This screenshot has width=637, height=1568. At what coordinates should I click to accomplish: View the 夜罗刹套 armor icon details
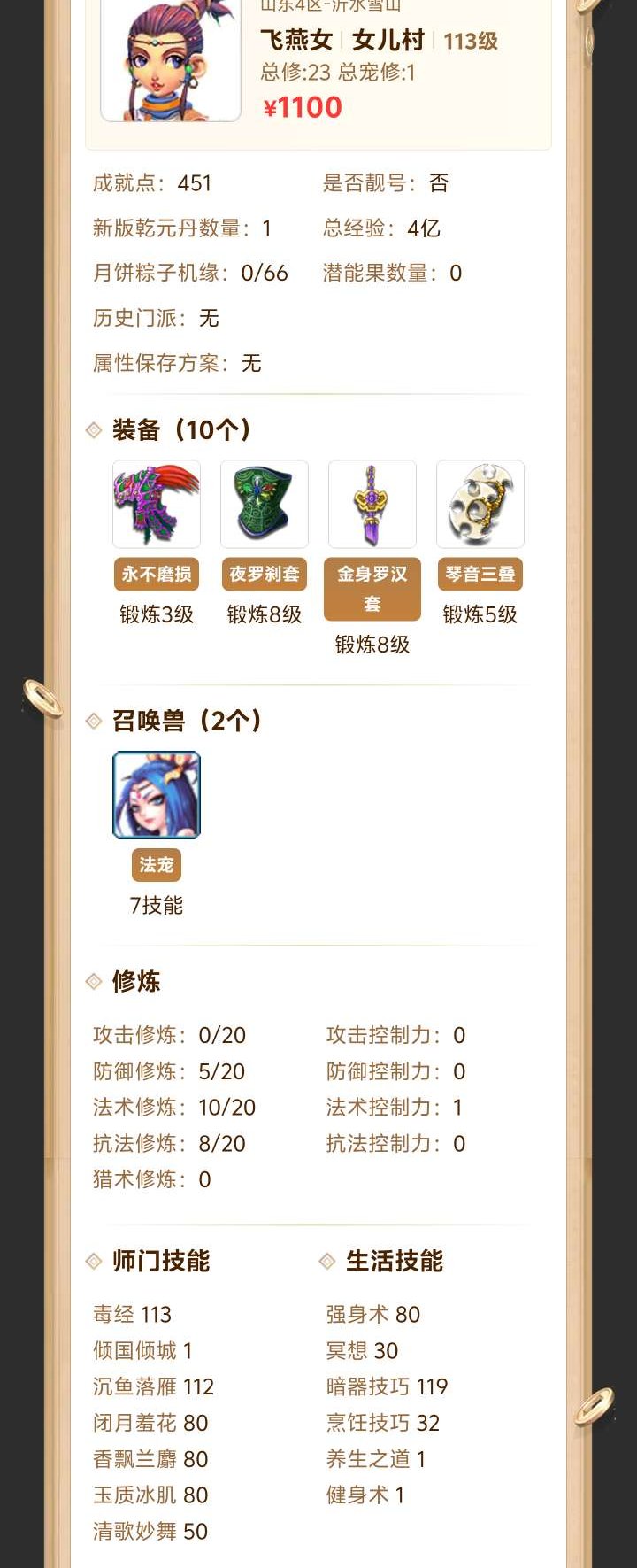[265, 504]
